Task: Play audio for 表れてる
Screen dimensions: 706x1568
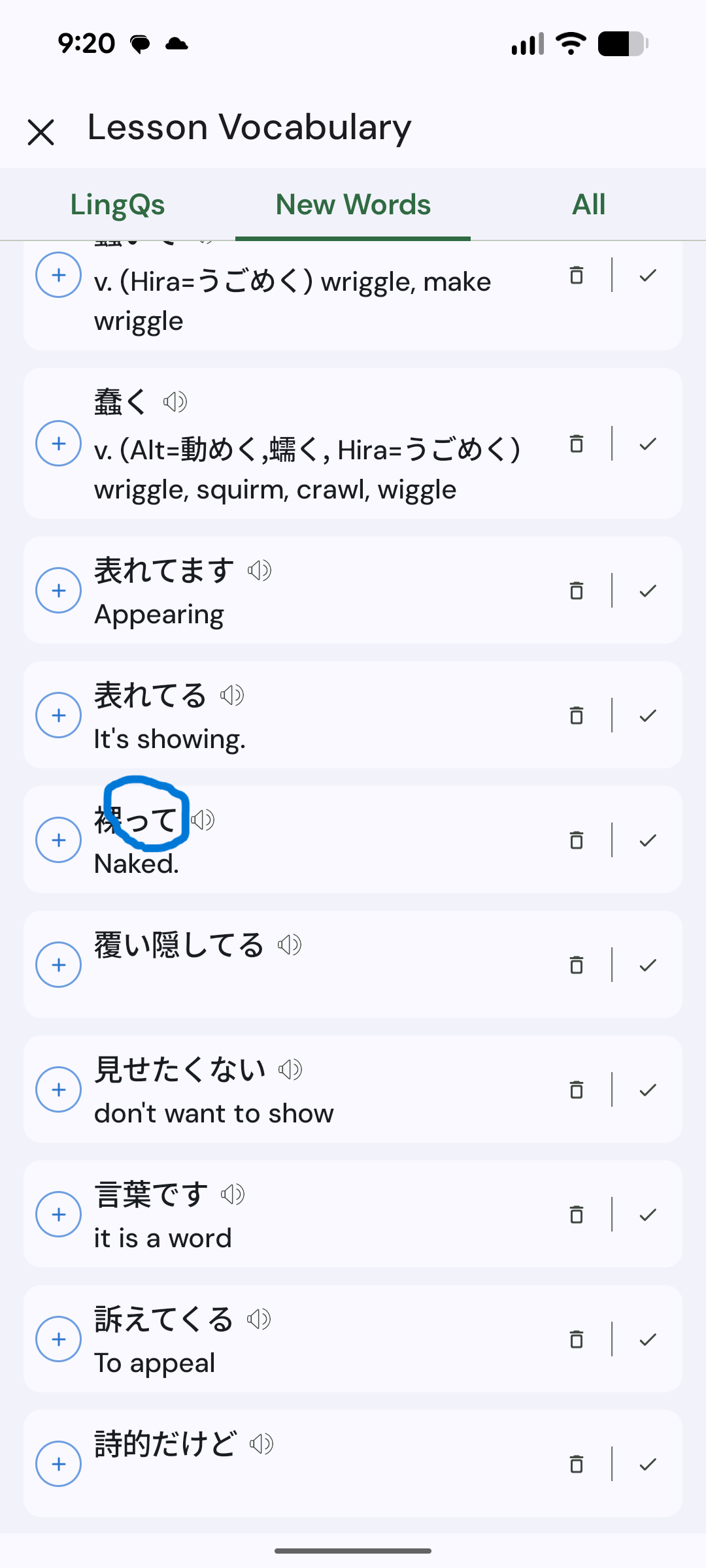Action: 232,695
